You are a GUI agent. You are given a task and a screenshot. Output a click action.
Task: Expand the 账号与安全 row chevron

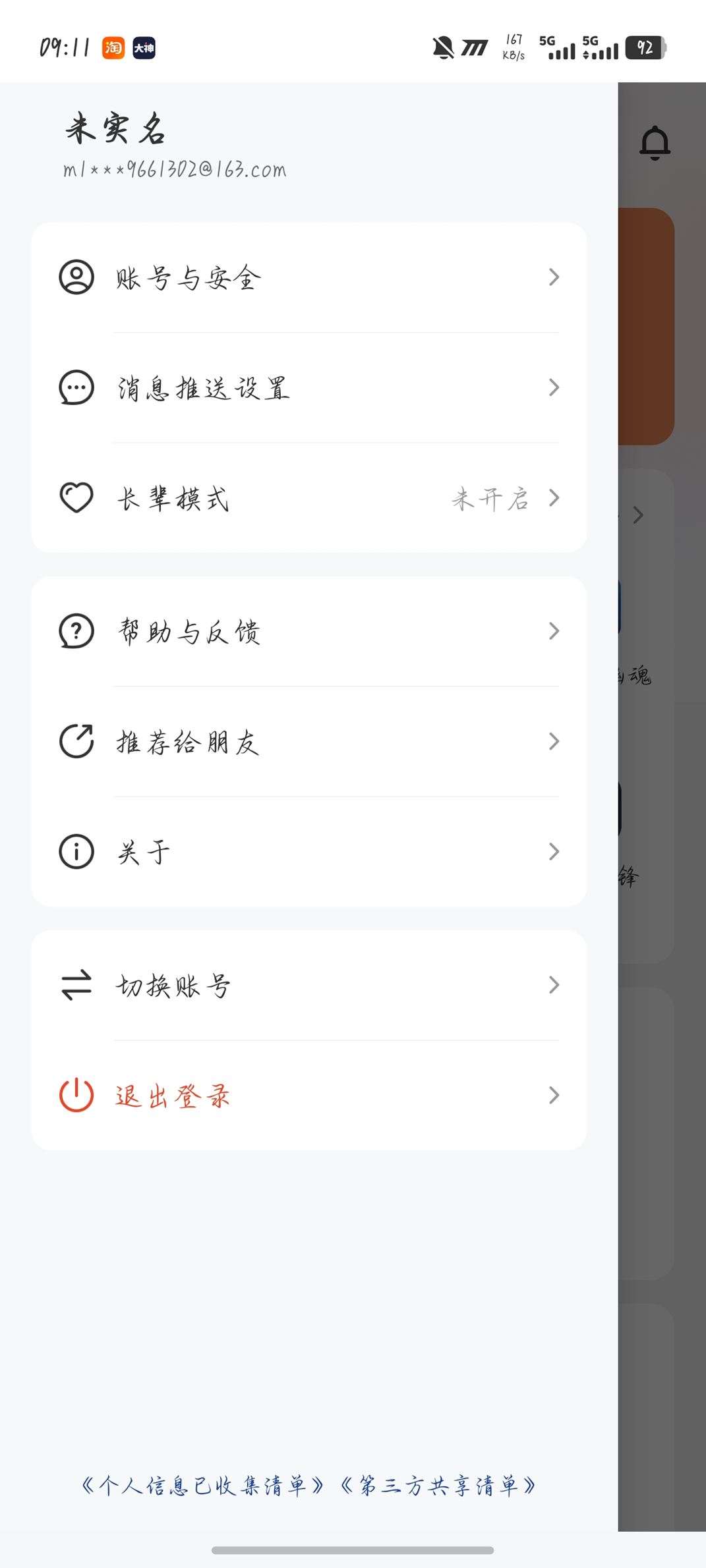click(554, 277)
